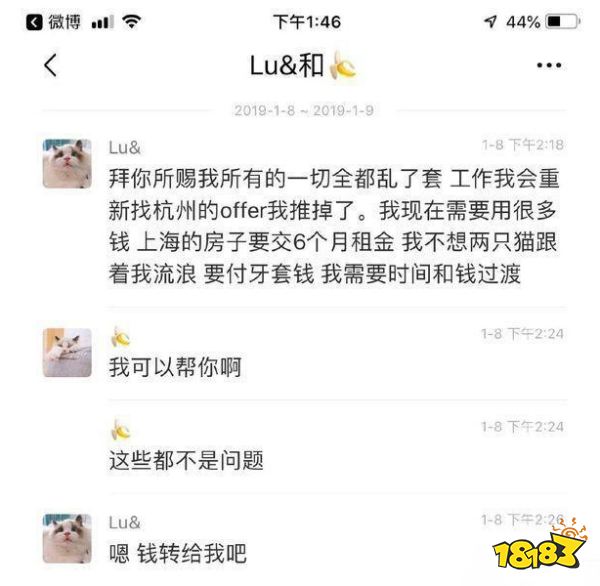This screenshot has height=586, width=600.
Task: Open the three-dot overflow menu
Action: click(549, 66)
